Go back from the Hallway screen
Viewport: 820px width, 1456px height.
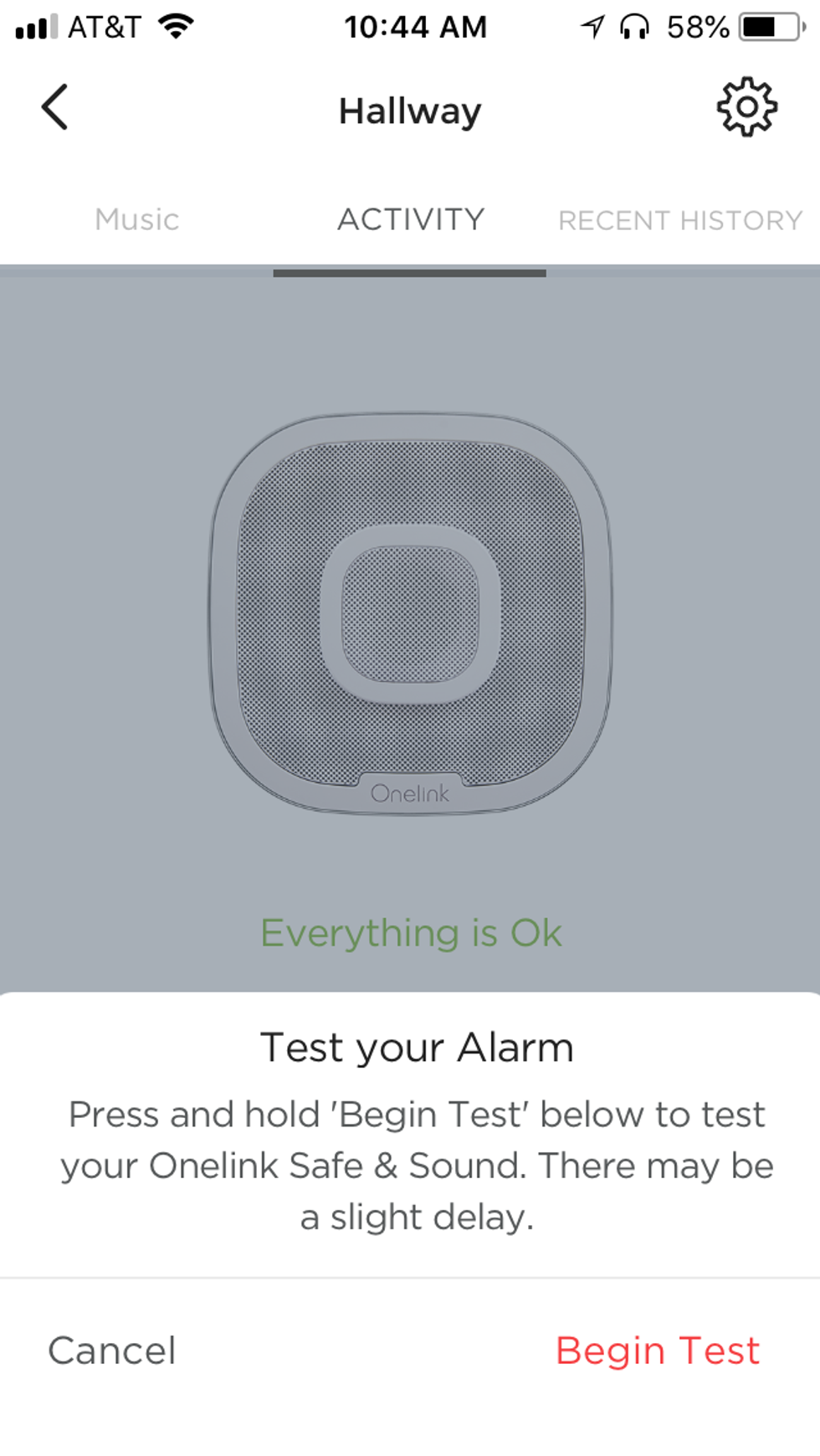click(x=55, y=108)
